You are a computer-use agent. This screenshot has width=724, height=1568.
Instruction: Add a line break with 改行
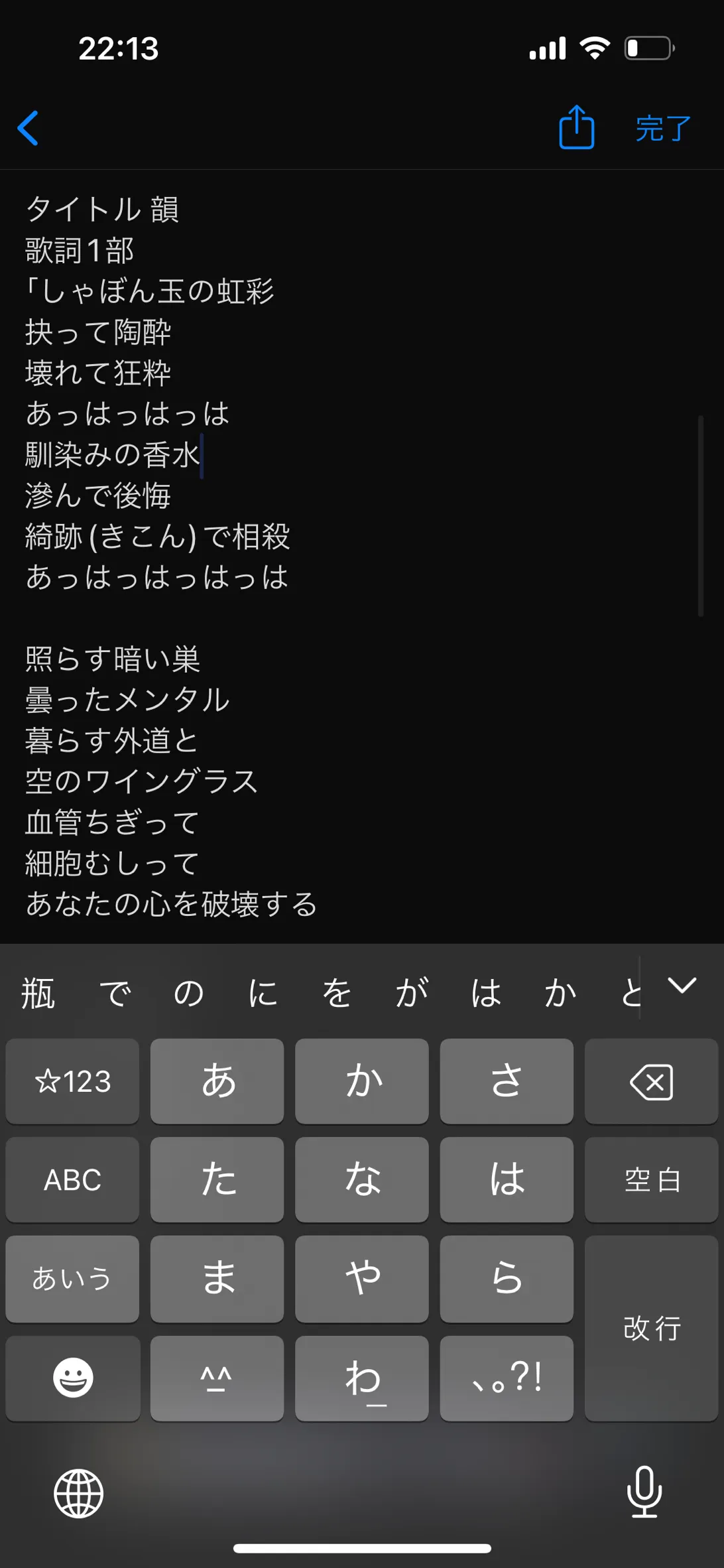tap(651, 1328)
